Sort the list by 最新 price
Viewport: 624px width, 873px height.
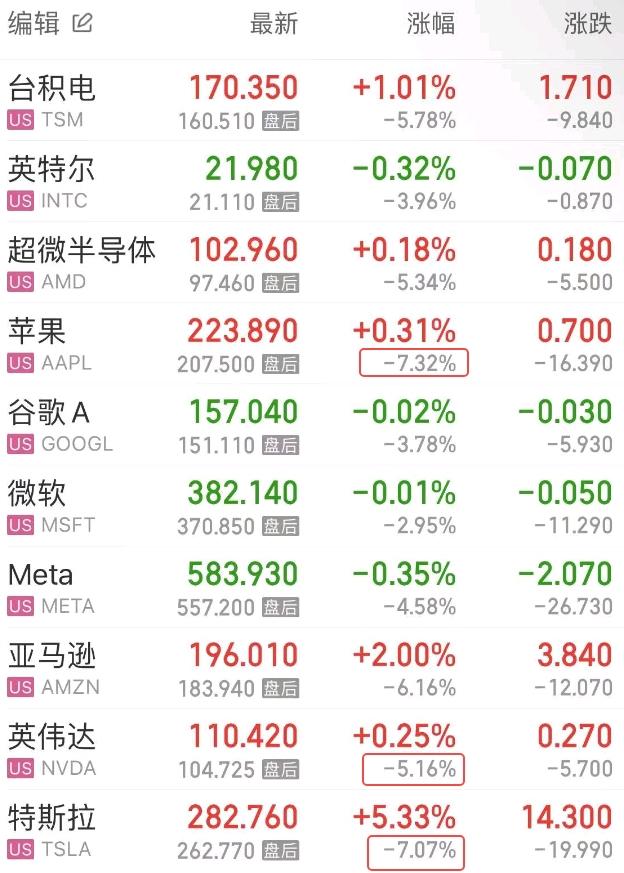pos(273,24)
